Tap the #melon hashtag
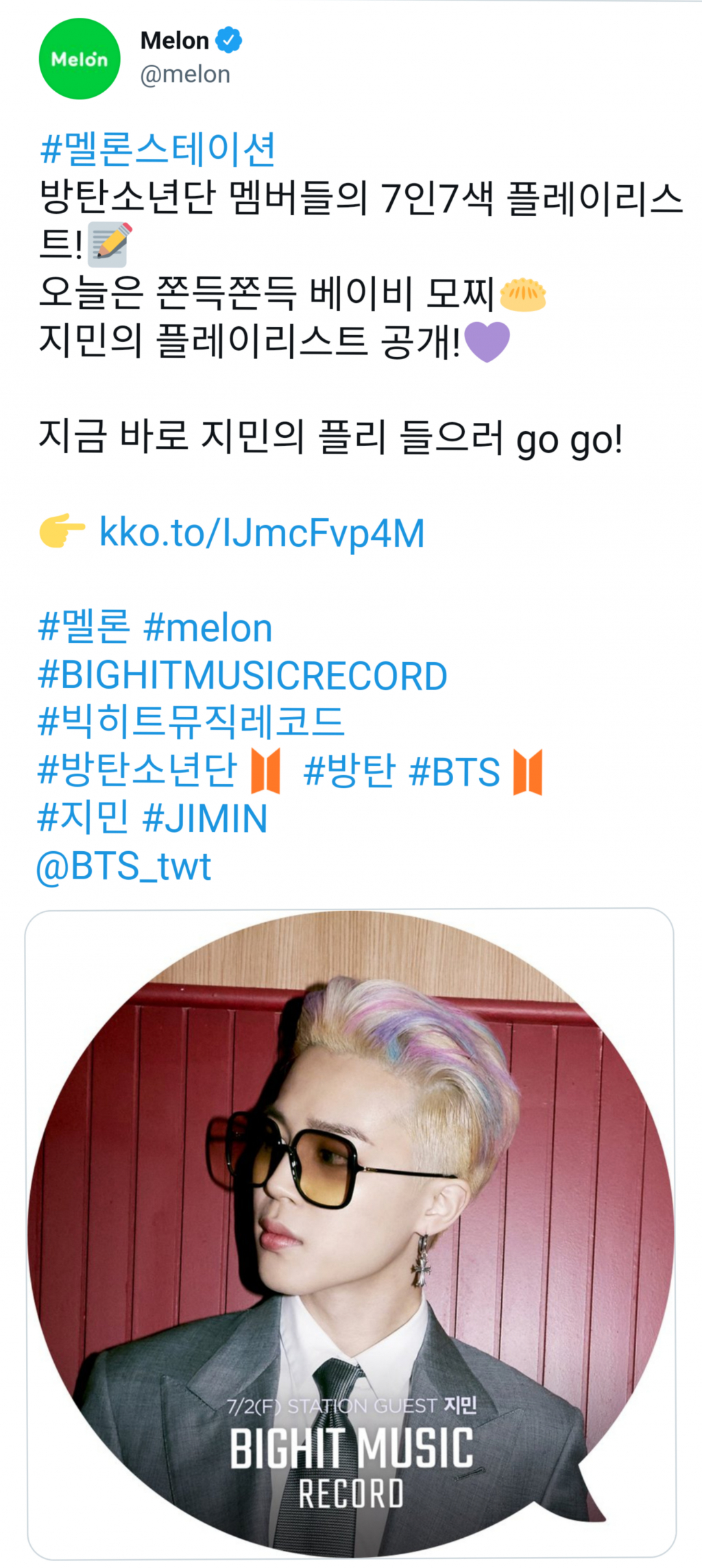The image size is (702, 1568). [x=208, y=628]
